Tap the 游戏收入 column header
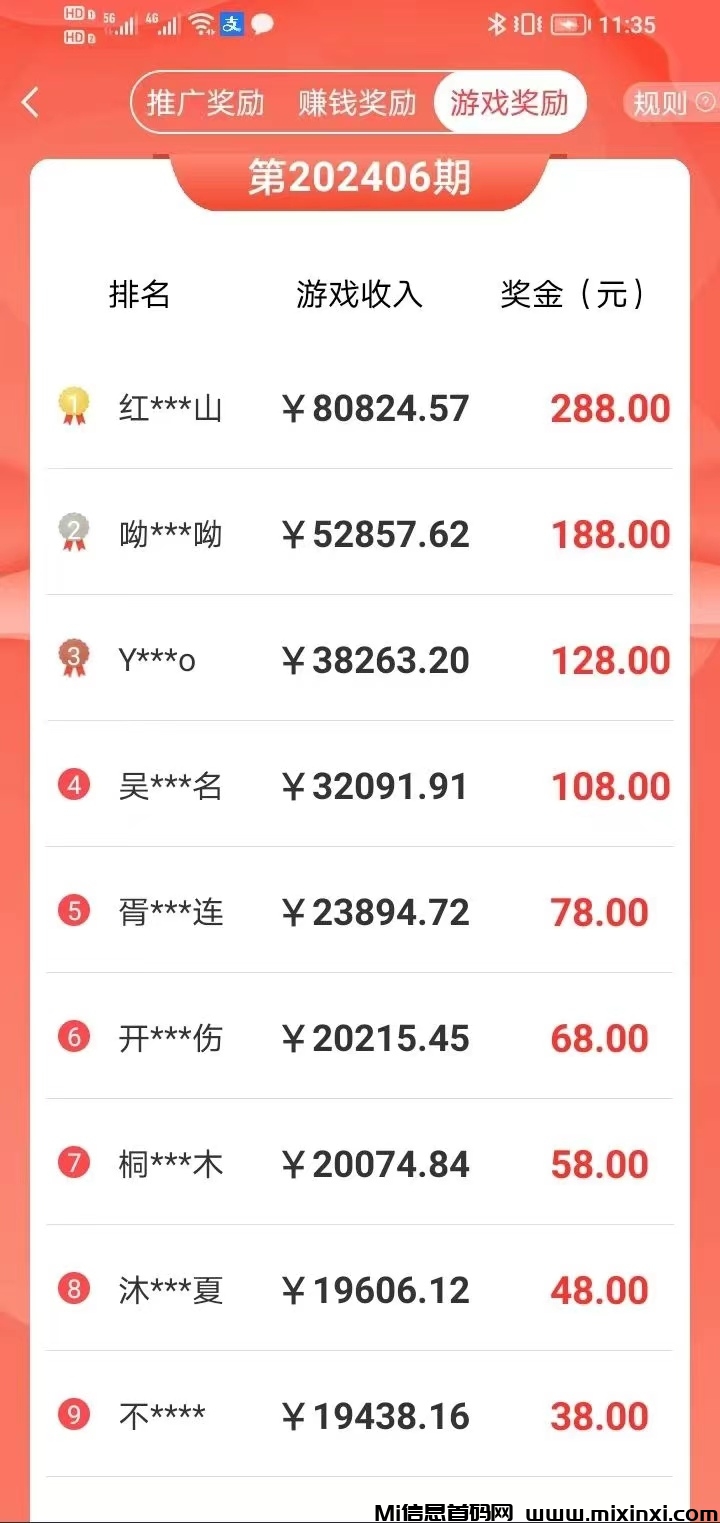Viewport: 720px width, 1523px height. [360, 295]
